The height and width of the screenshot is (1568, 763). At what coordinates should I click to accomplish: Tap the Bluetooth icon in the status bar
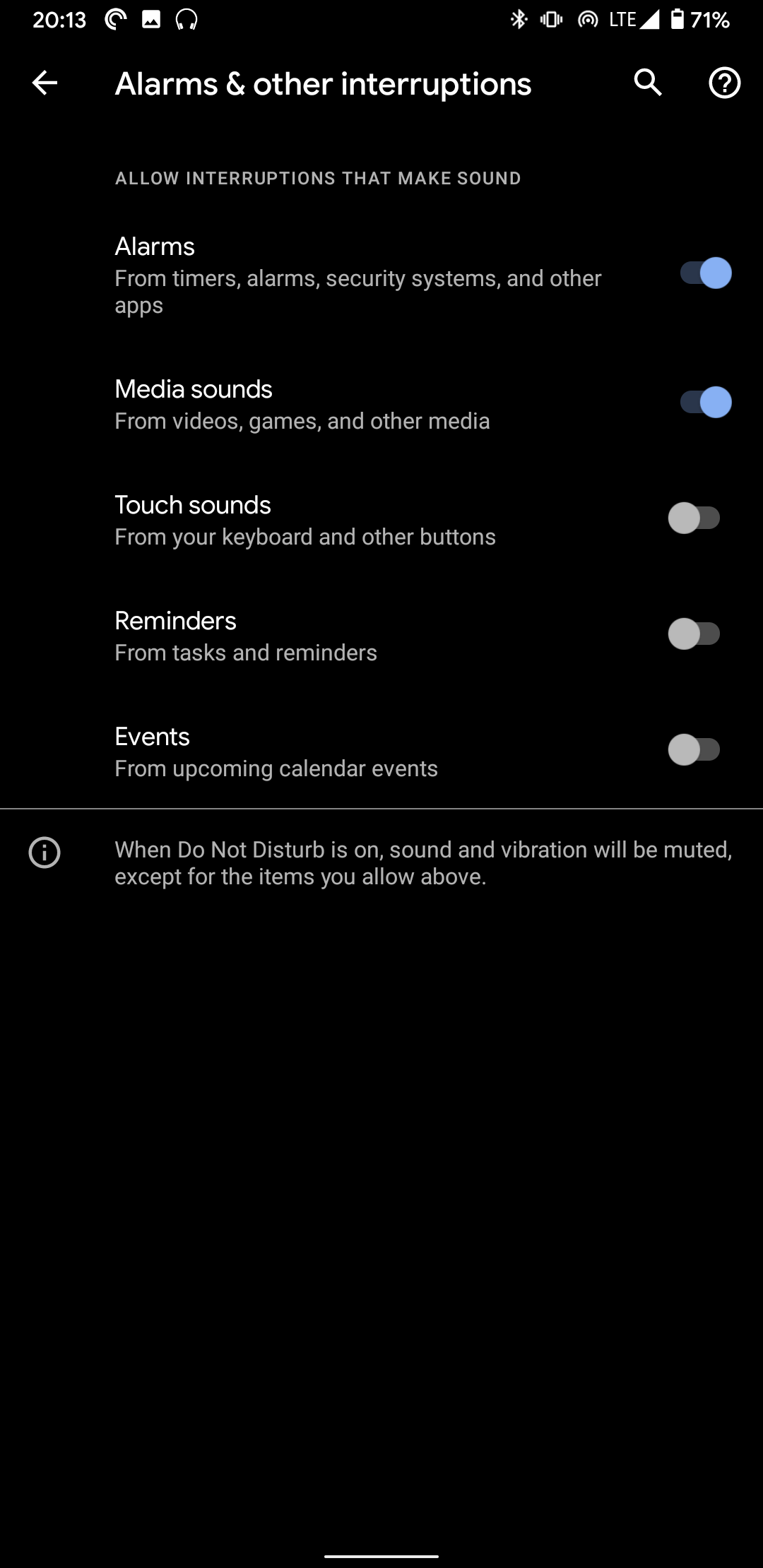[x=519, y=19]
